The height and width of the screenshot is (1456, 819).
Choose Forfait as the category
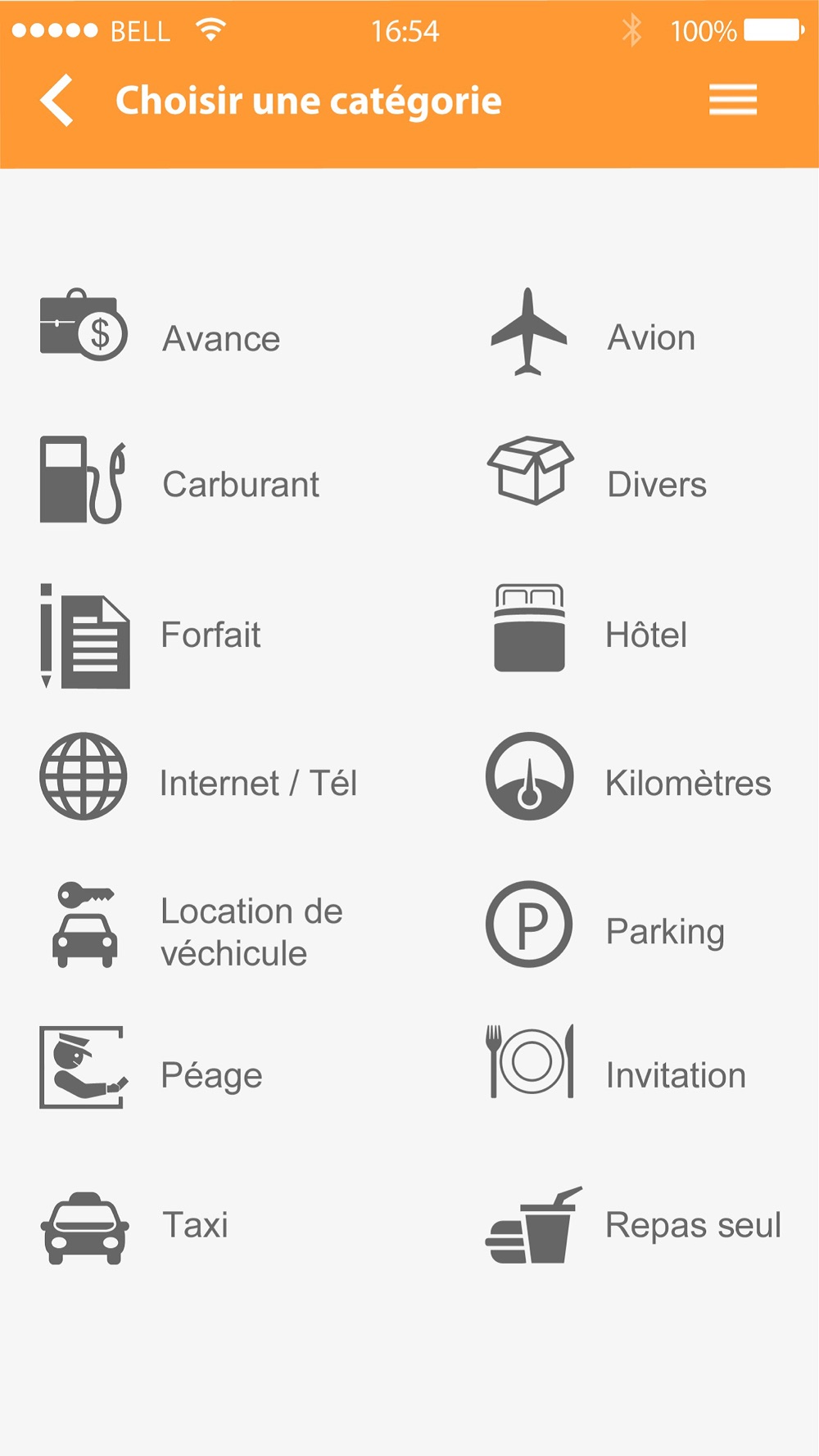tap(150, 635)
